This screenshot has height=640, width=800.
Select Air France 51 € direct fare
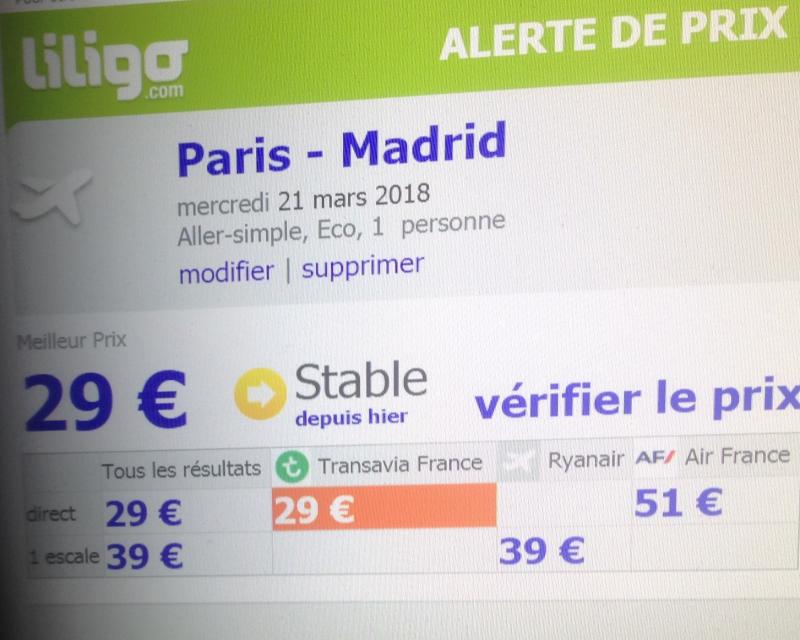678,502
